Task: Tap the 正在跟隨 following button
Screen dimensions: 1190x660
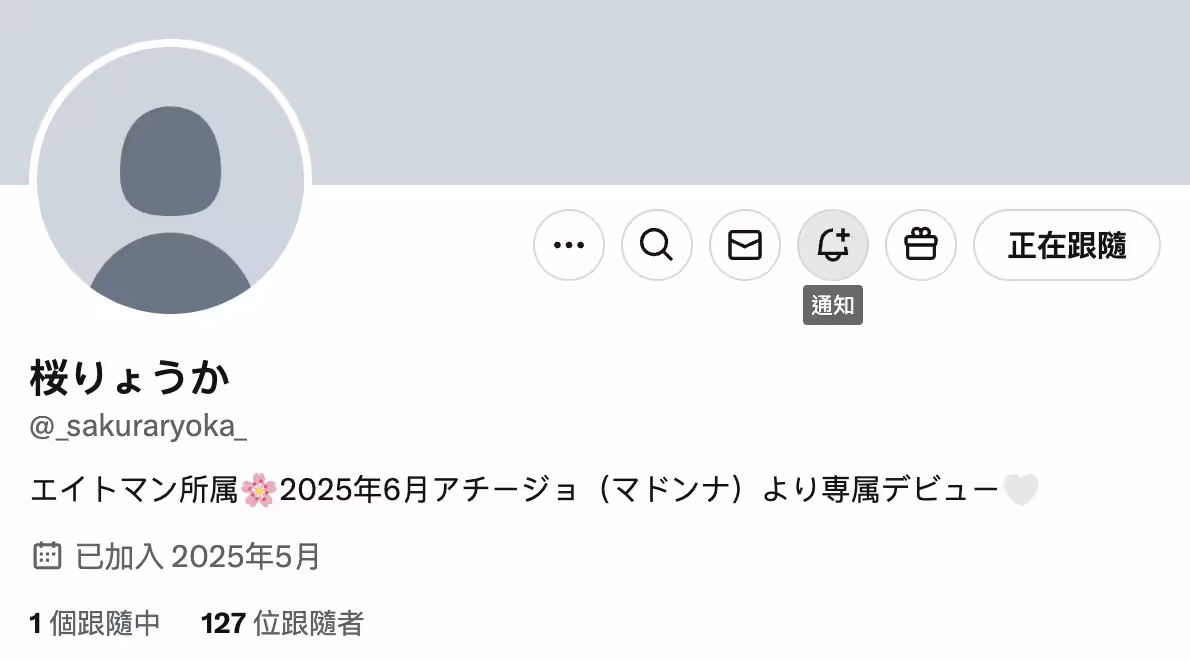Action: 1066,245
